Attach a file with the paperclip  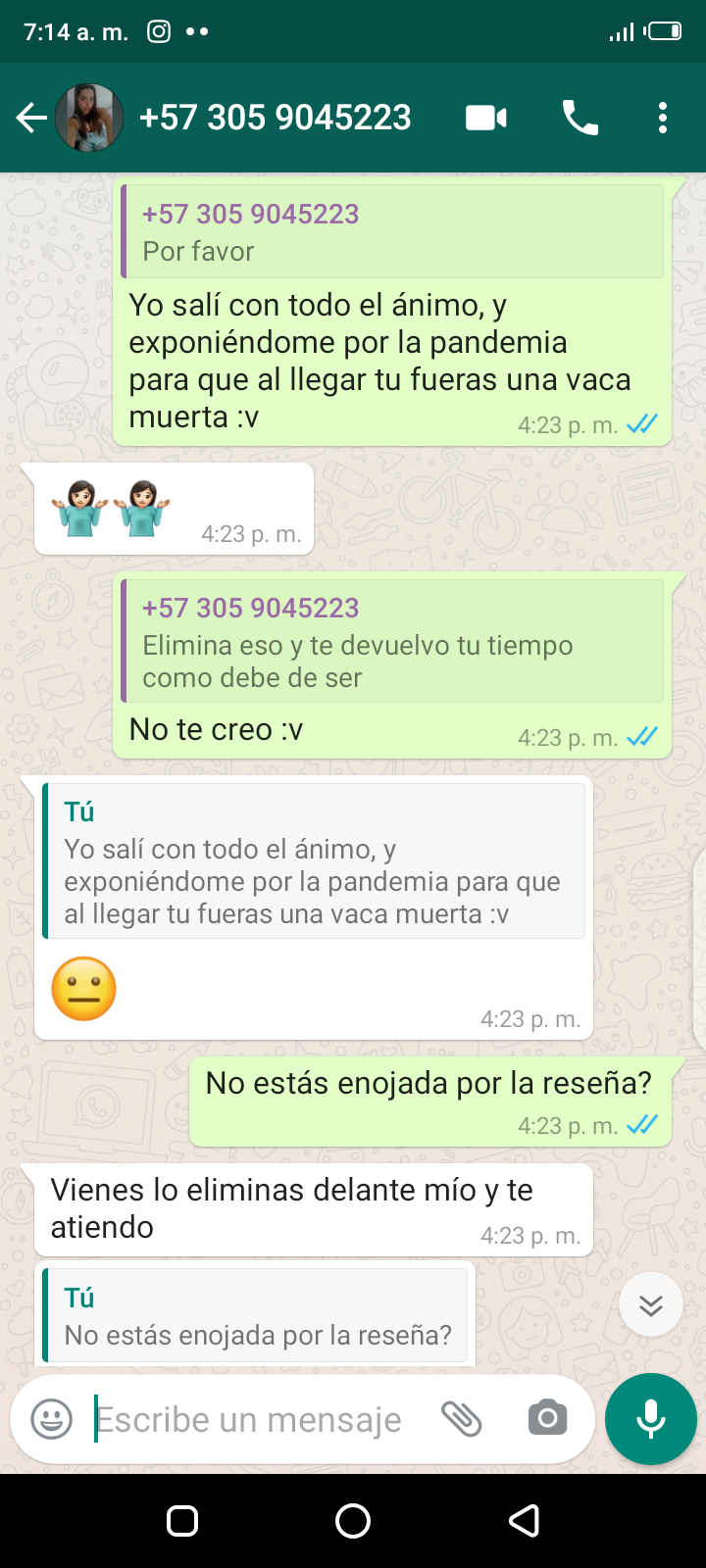461,1419
